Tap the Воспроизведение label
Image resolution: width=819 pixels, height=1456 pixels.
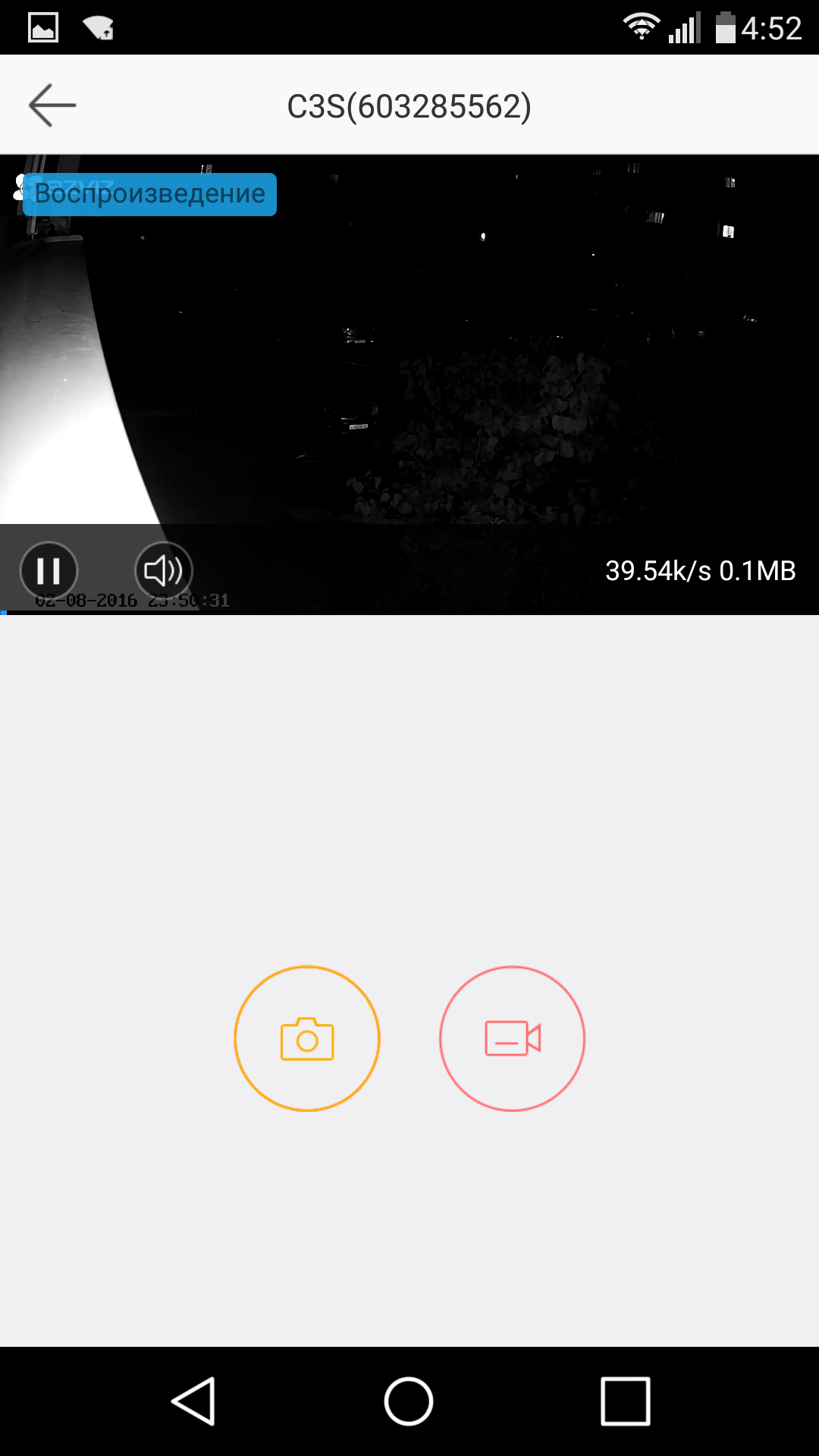coord(150,194)
